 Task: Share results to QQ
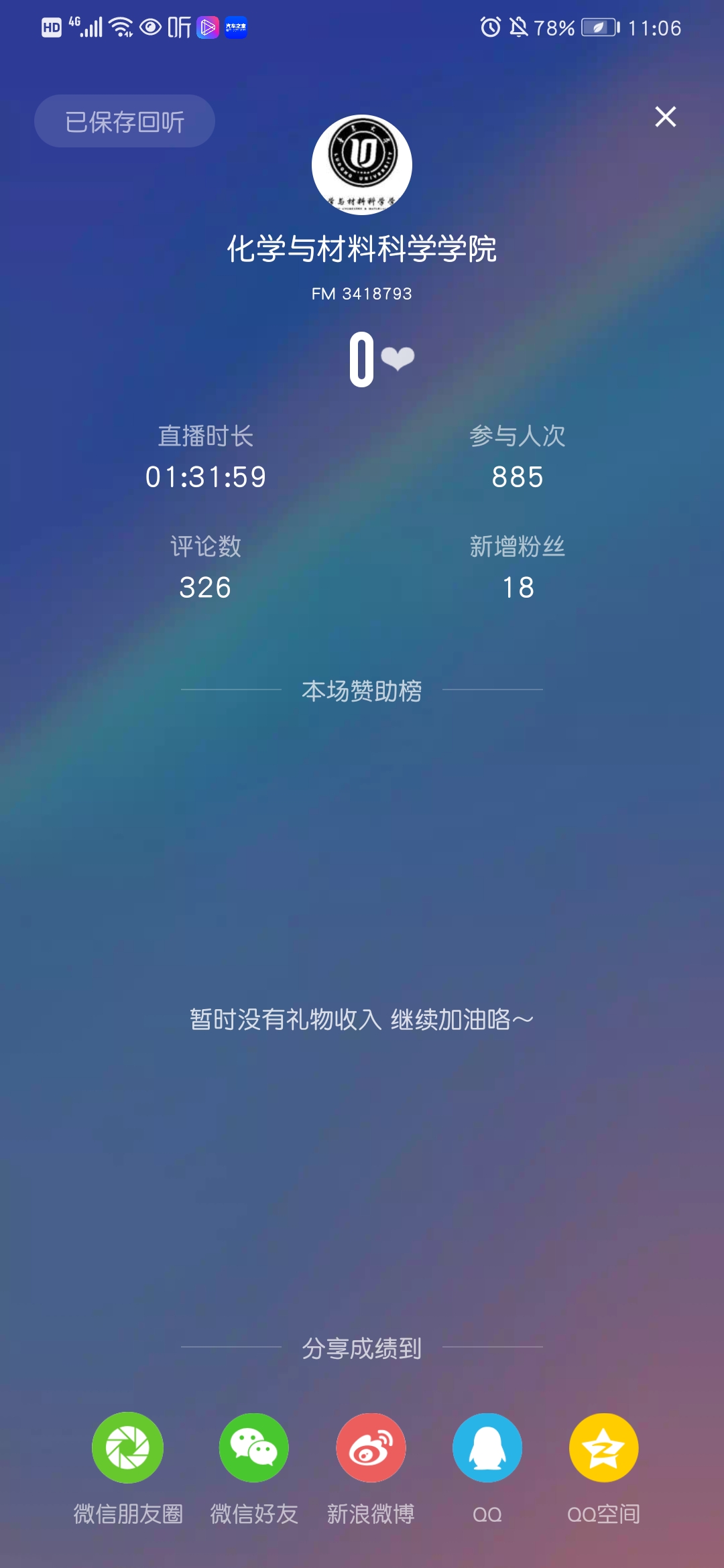click(x=487, y=1447)
